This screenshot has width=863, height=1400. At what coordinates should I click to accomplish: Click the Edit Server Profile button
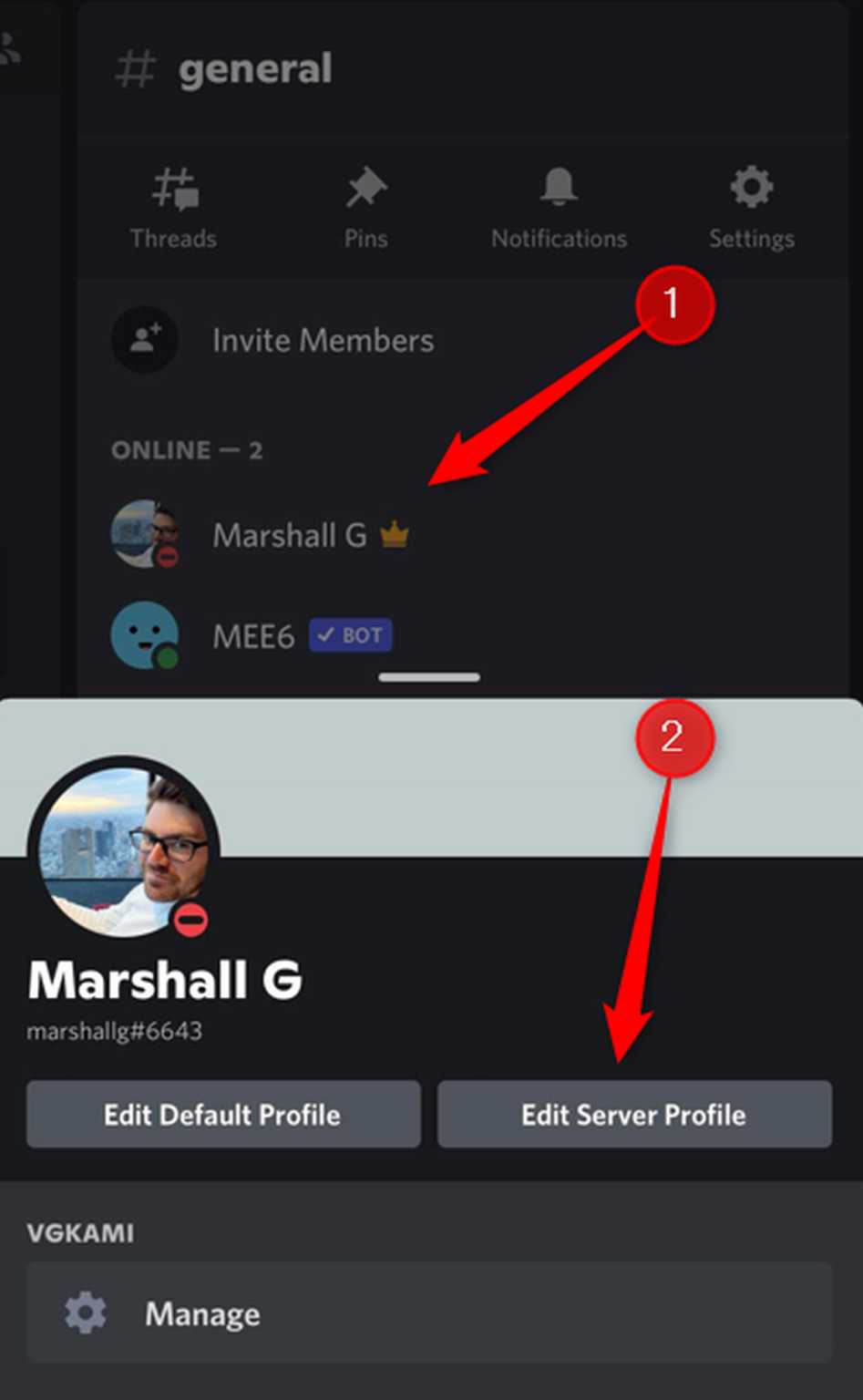[x=633, y=1114]
